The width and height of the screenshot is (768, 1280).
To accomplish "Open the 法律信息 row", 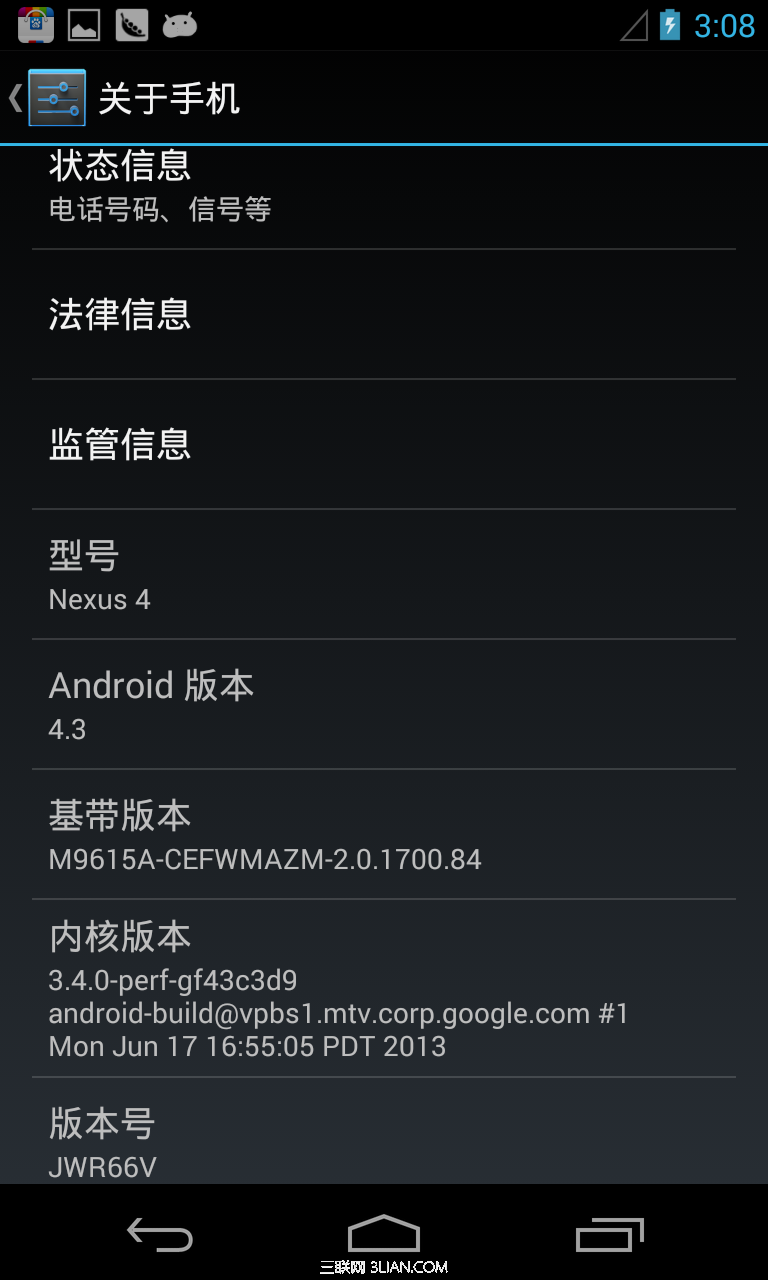I will click(x=383, y=315).
